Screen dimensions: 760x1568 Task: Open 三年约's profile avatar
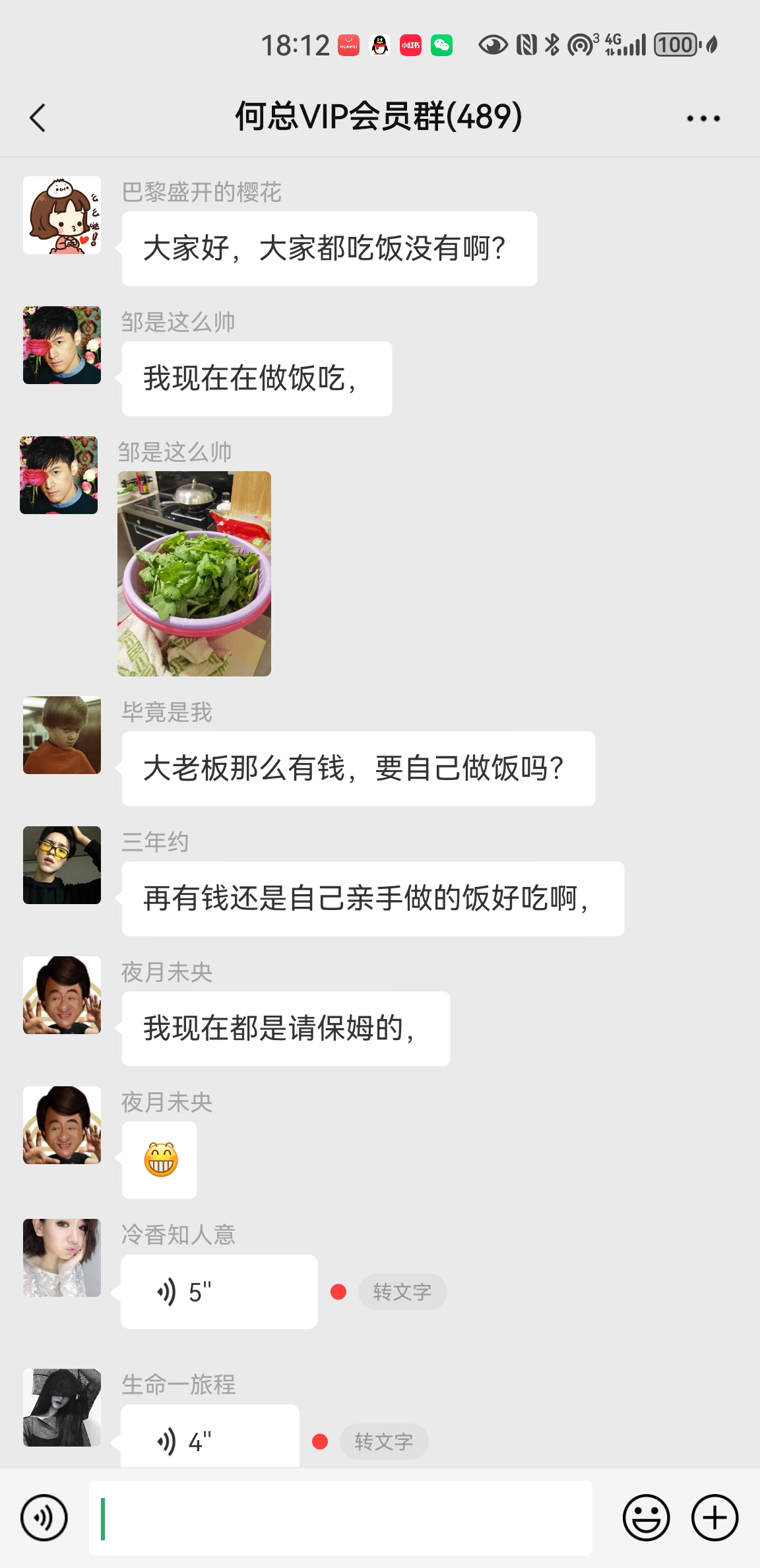tap(62, 865)
